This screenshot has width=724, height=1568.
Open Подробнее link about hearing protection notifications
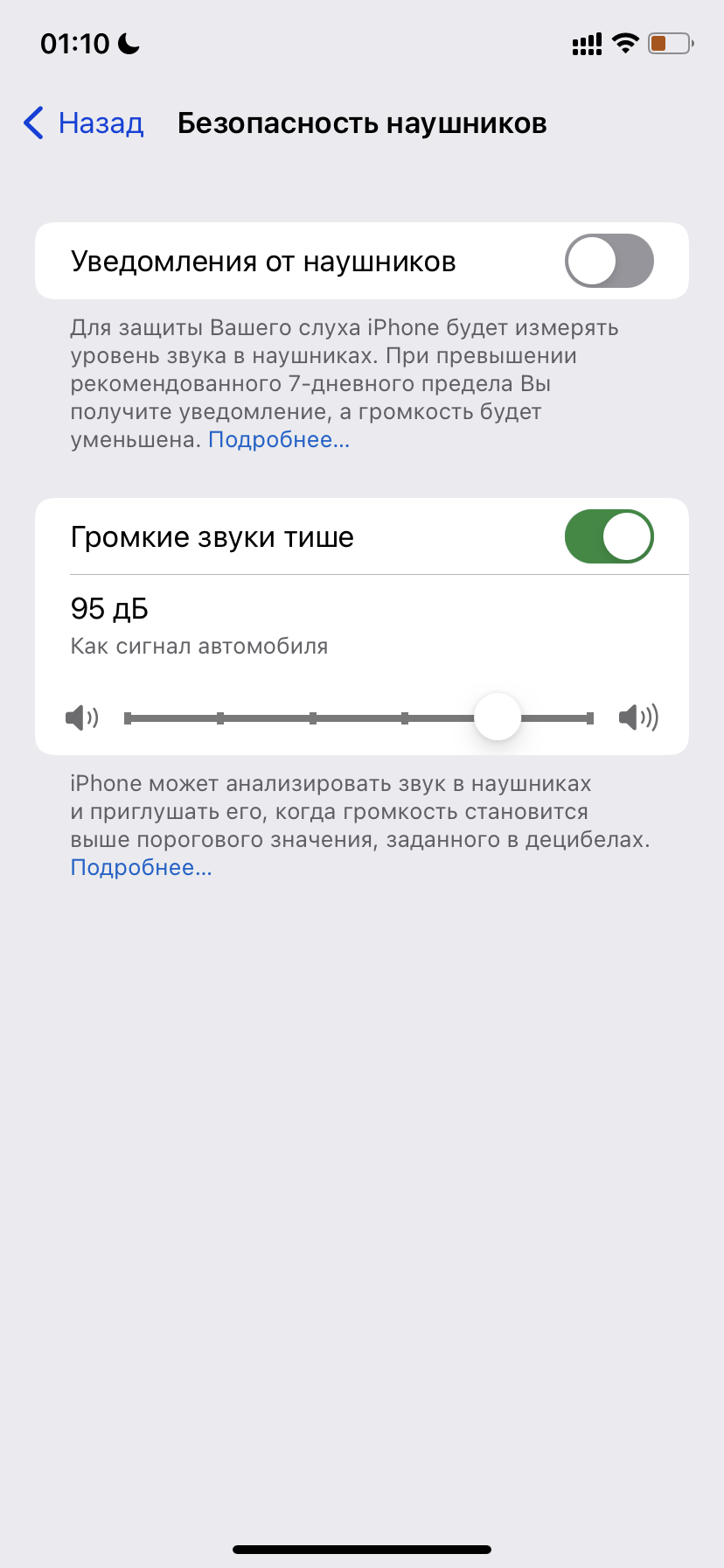coord(278,439)
